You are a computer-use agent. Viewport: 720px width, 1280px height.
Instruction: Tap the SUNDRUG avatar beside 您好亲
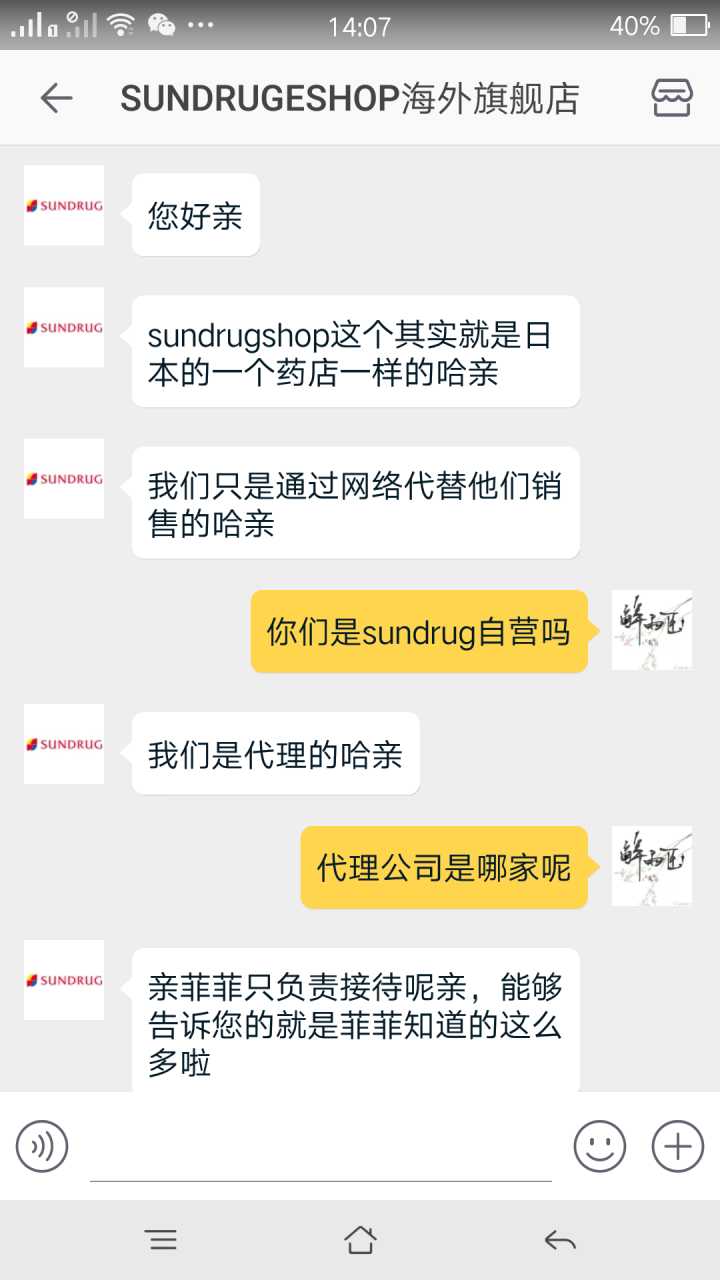click(64, 206)
